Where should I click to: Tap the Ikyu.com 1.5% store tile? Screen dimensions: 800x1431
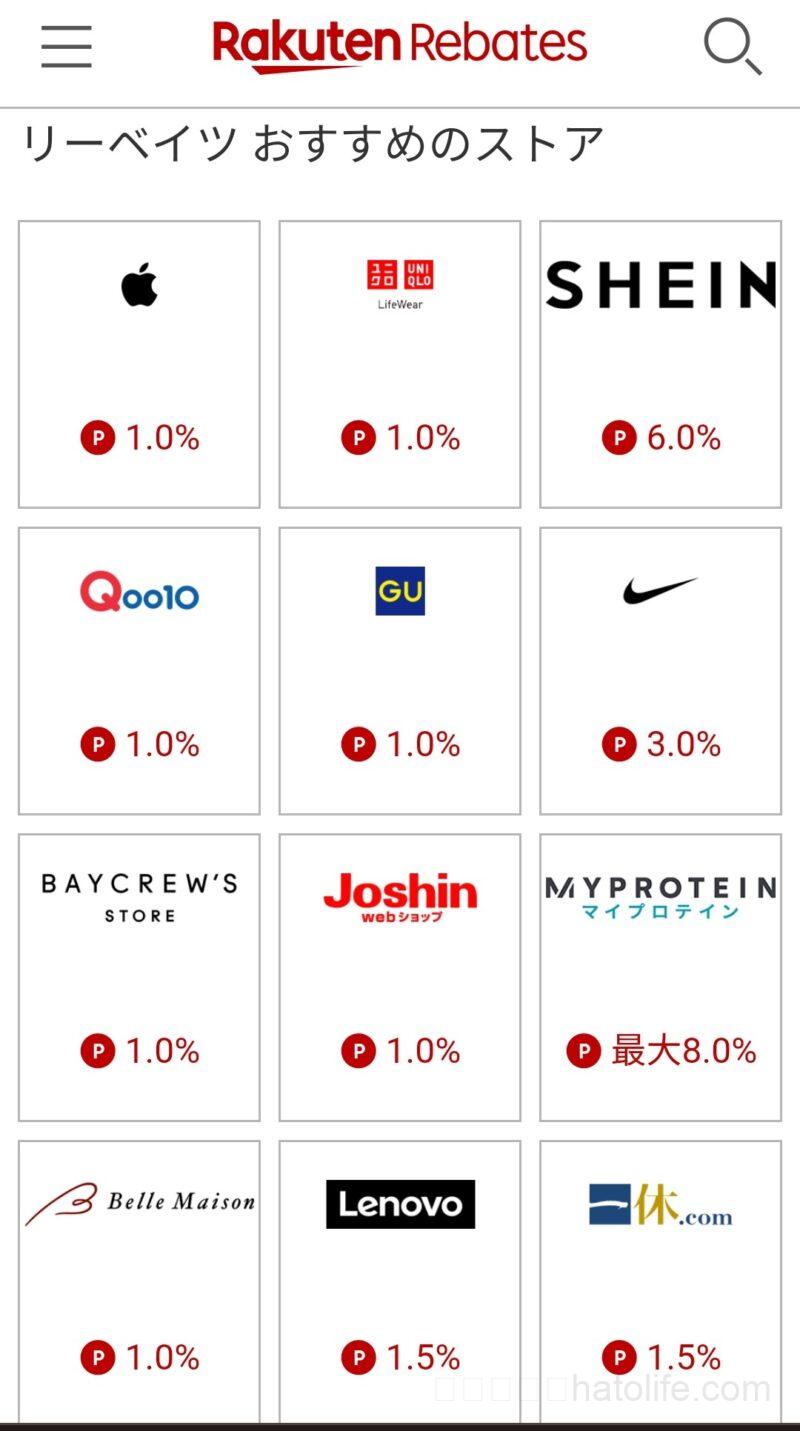660,1280
